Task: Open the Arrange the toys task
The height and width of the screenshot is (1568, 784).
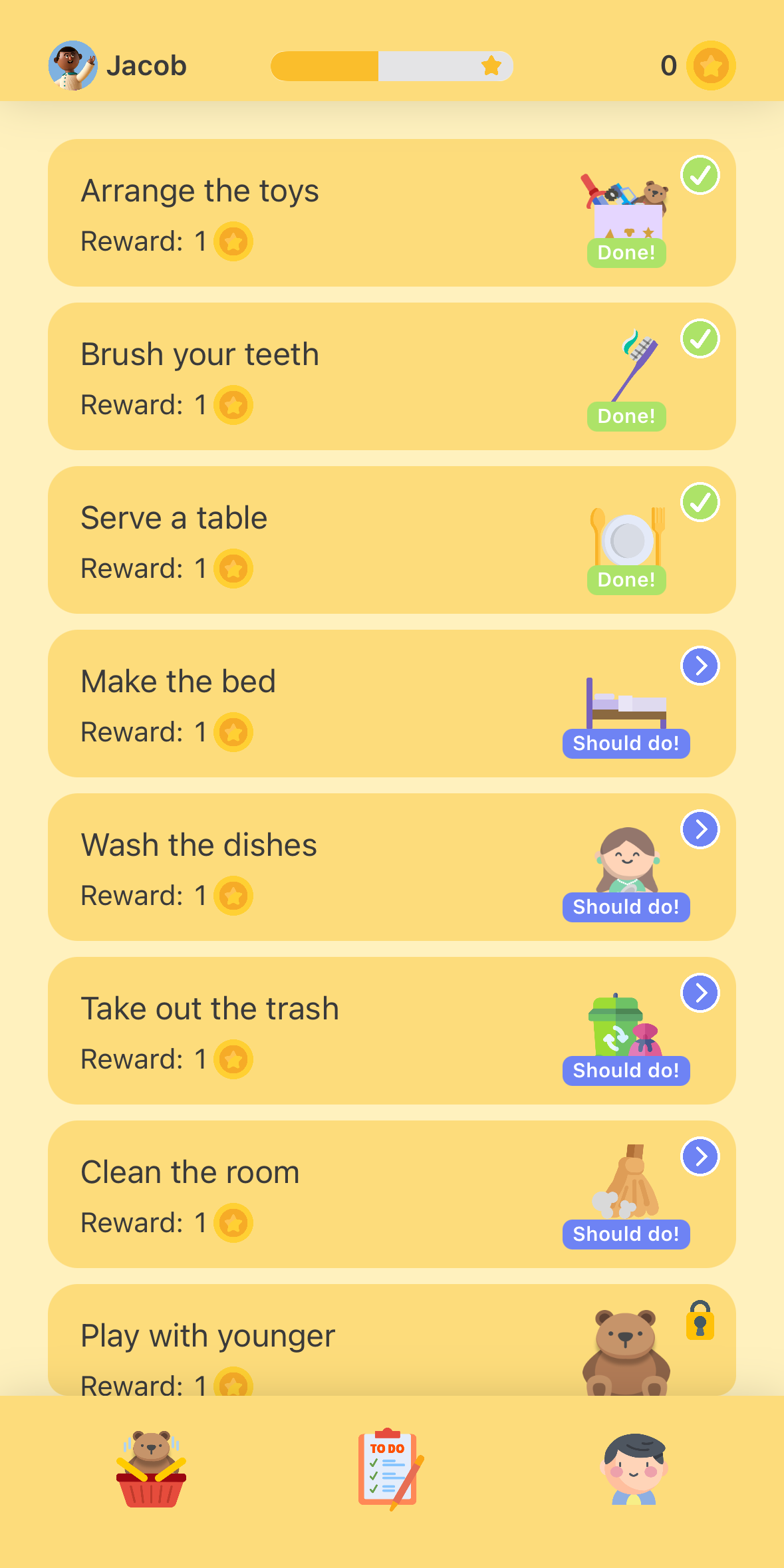Action: tap(391, 213)
